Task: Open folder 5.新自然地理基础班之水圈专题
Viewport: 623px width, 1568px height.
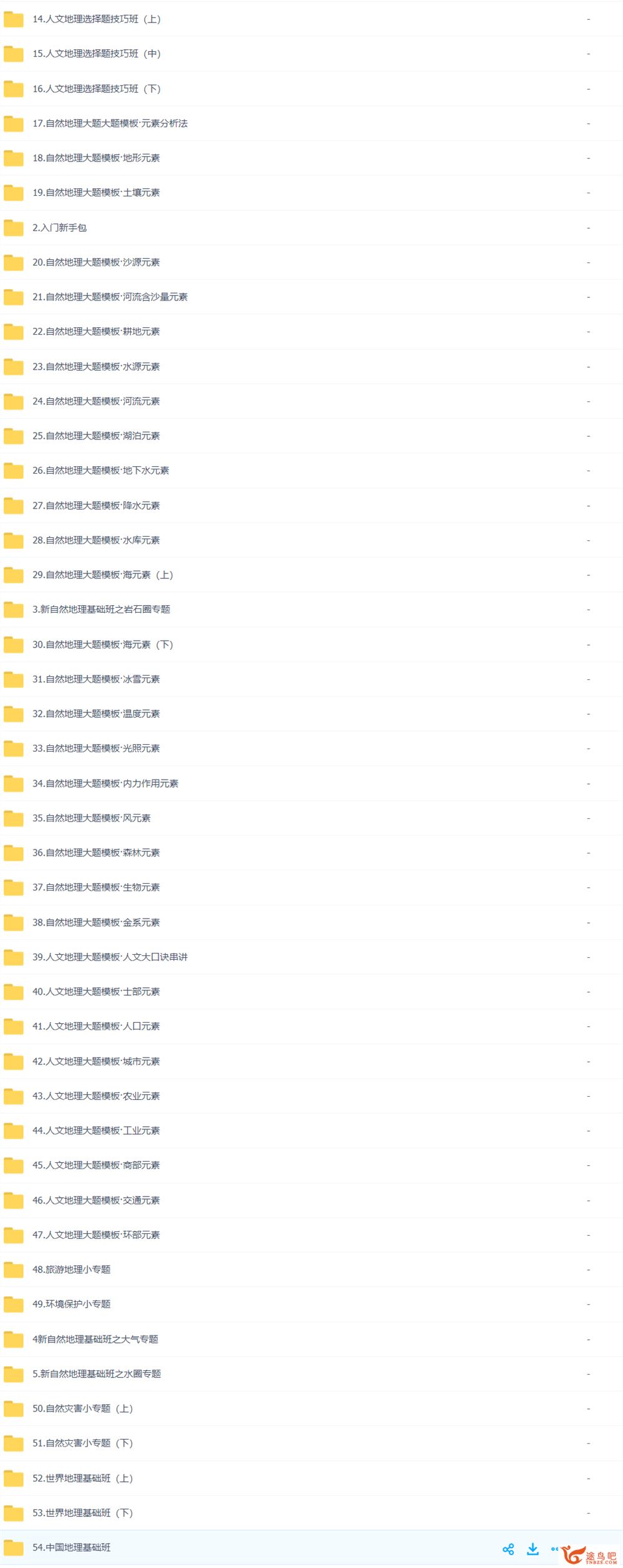Action: [x=97, y=1374]
